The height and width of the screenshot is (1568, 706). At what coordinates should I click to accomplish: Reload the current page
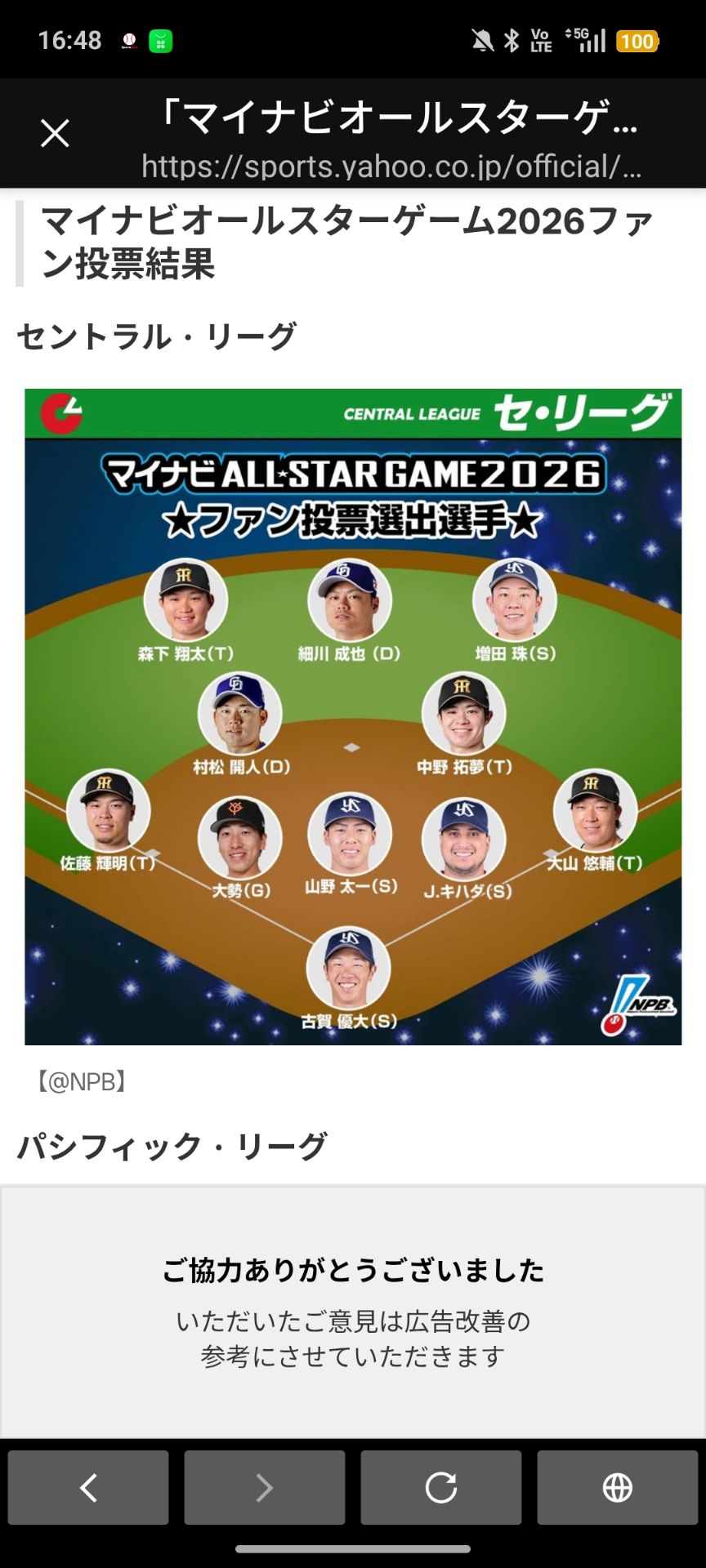pyautogui.click(x=441, y=1487)
